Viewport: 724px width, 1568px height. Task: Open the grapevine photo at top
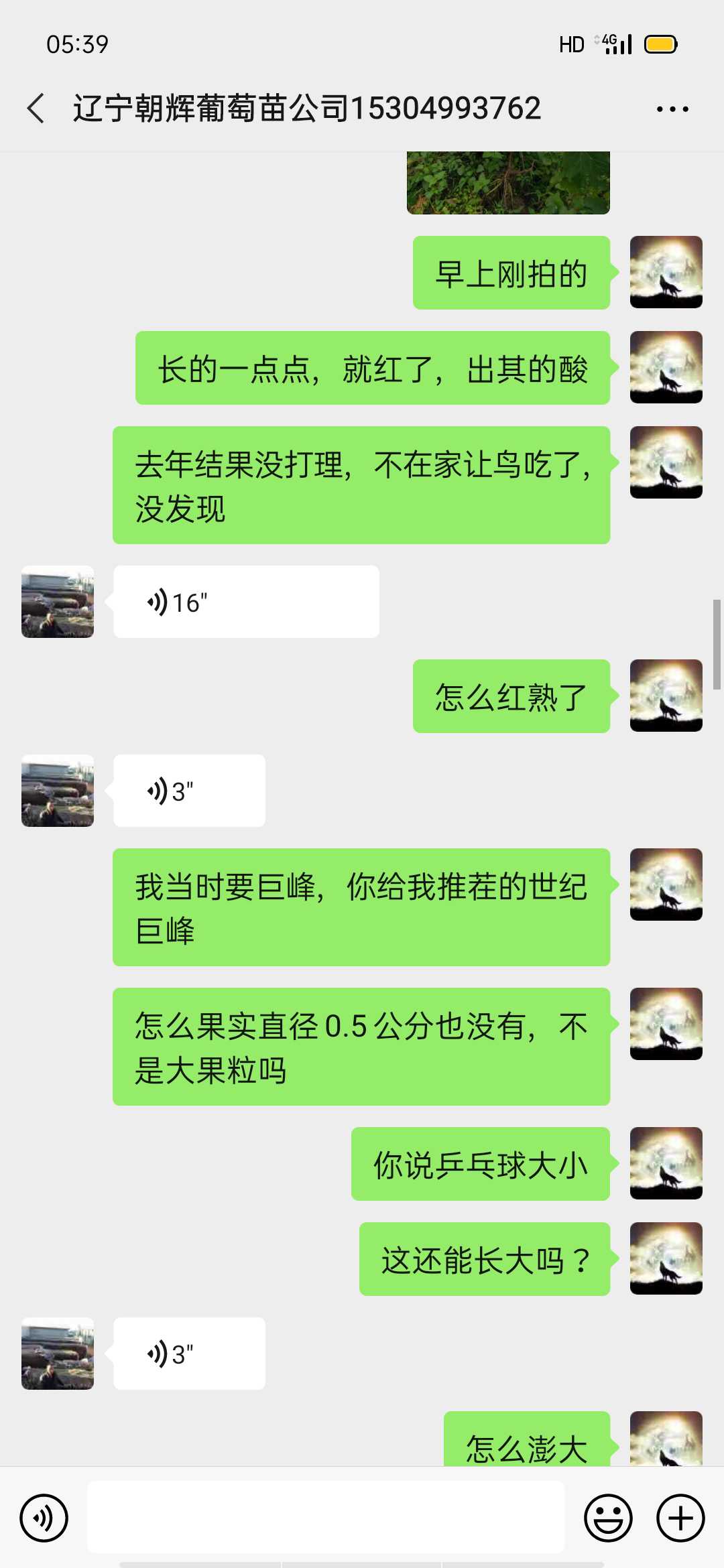point(508,183)
